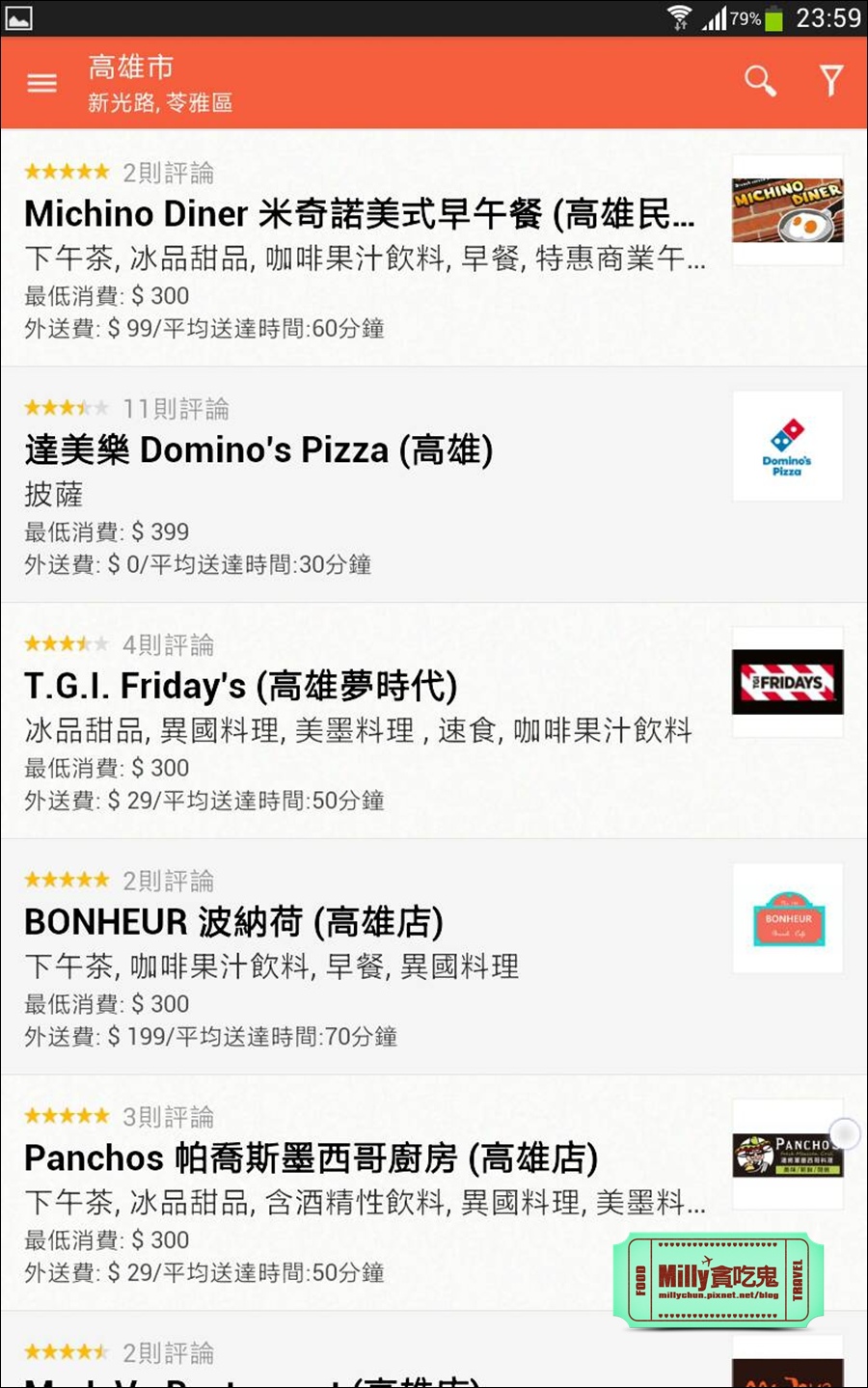868x1388 pixels.
Task: Open the search function
Action: point(759,82)
